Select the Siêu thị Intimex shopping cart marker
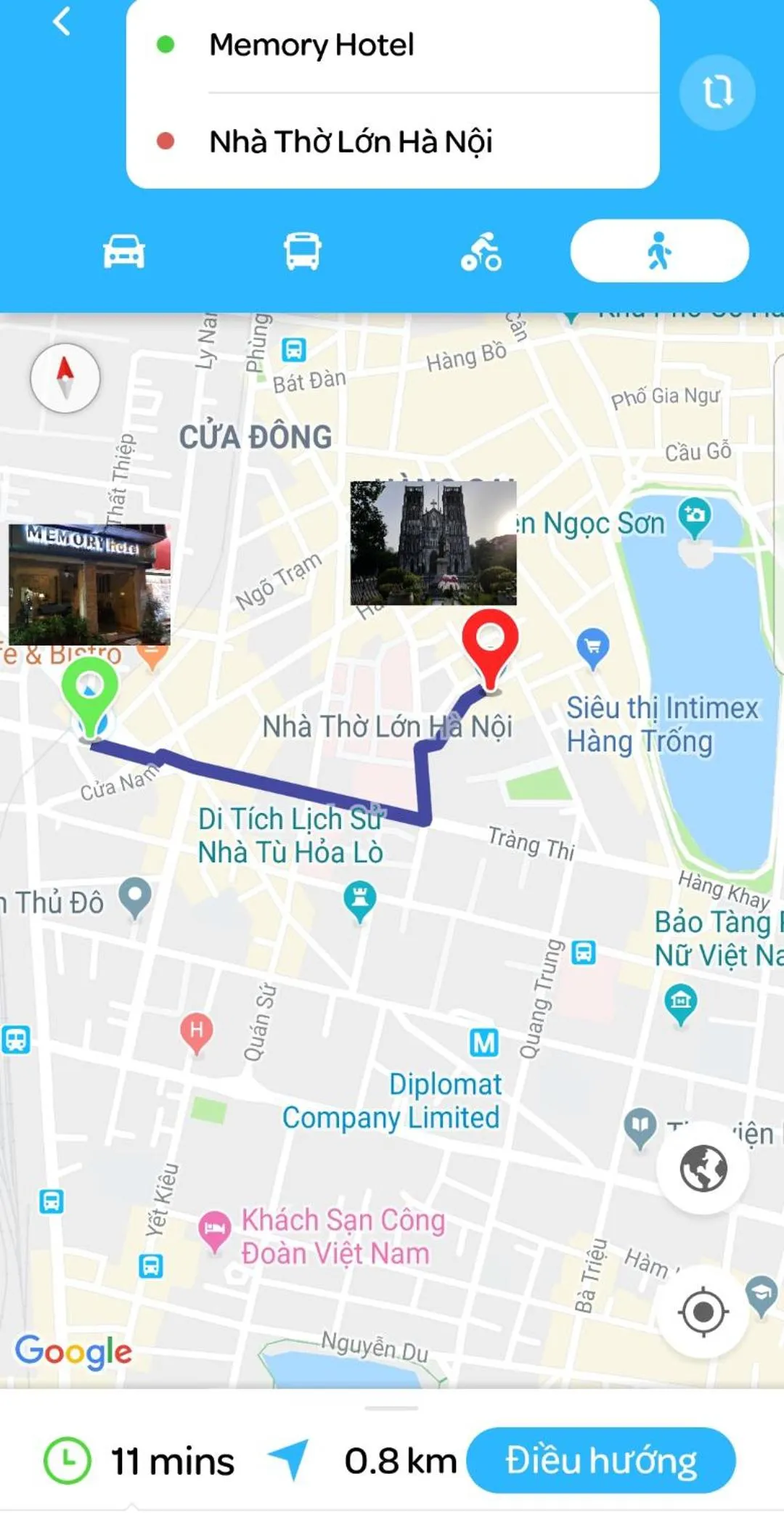This screenshot has width=784, height=1513. (x=593, y=645)
